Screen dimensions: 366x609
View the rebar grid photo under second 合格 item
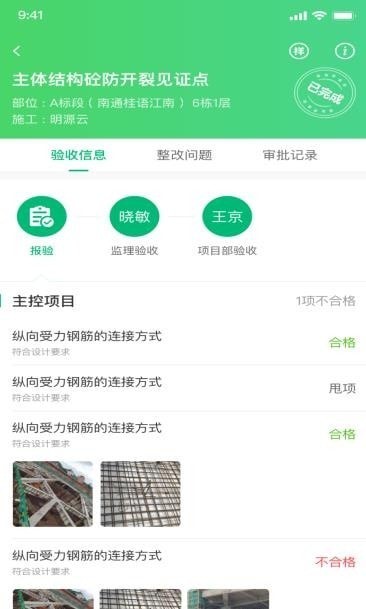coord(140,494)
